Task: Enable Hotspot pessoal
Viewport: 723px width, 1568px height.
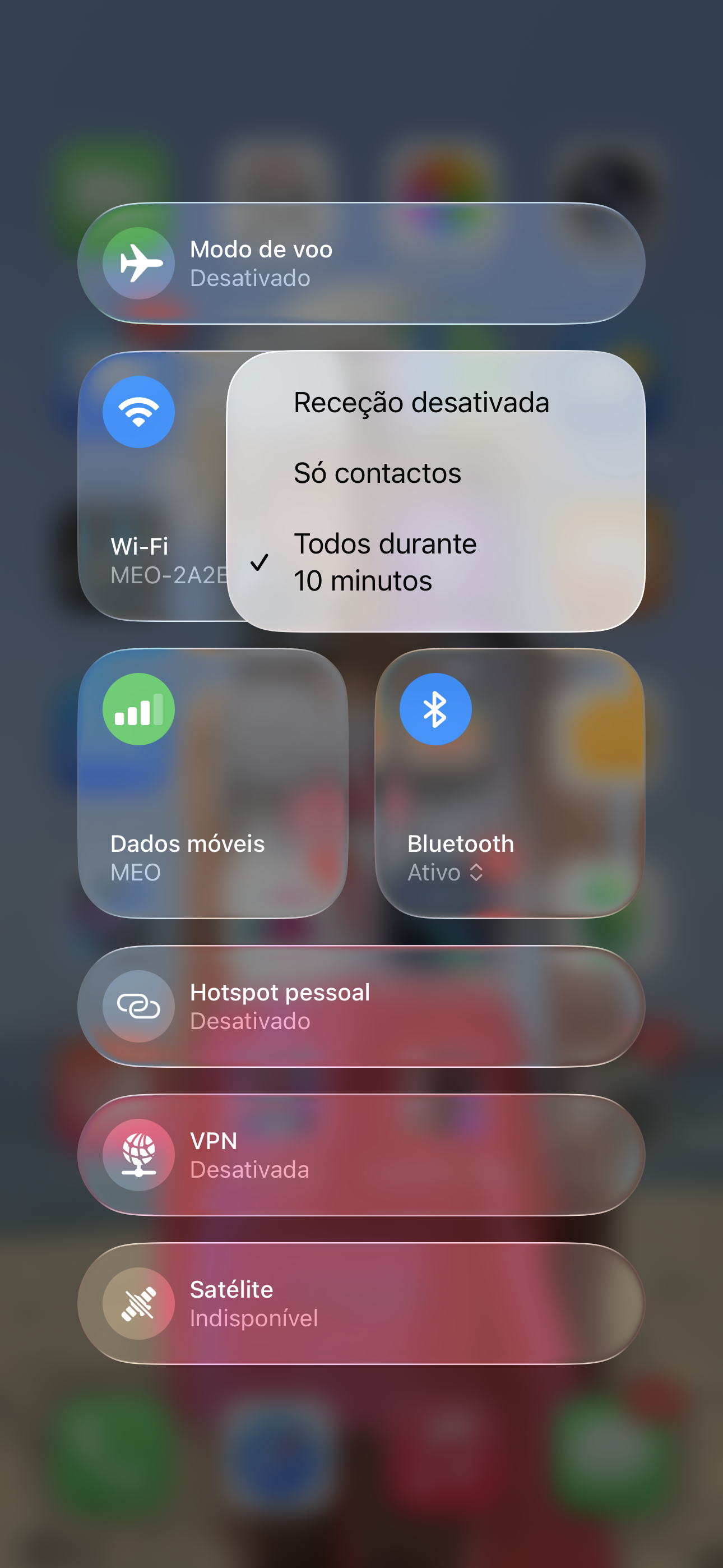Action: (x=139, y=1006)
